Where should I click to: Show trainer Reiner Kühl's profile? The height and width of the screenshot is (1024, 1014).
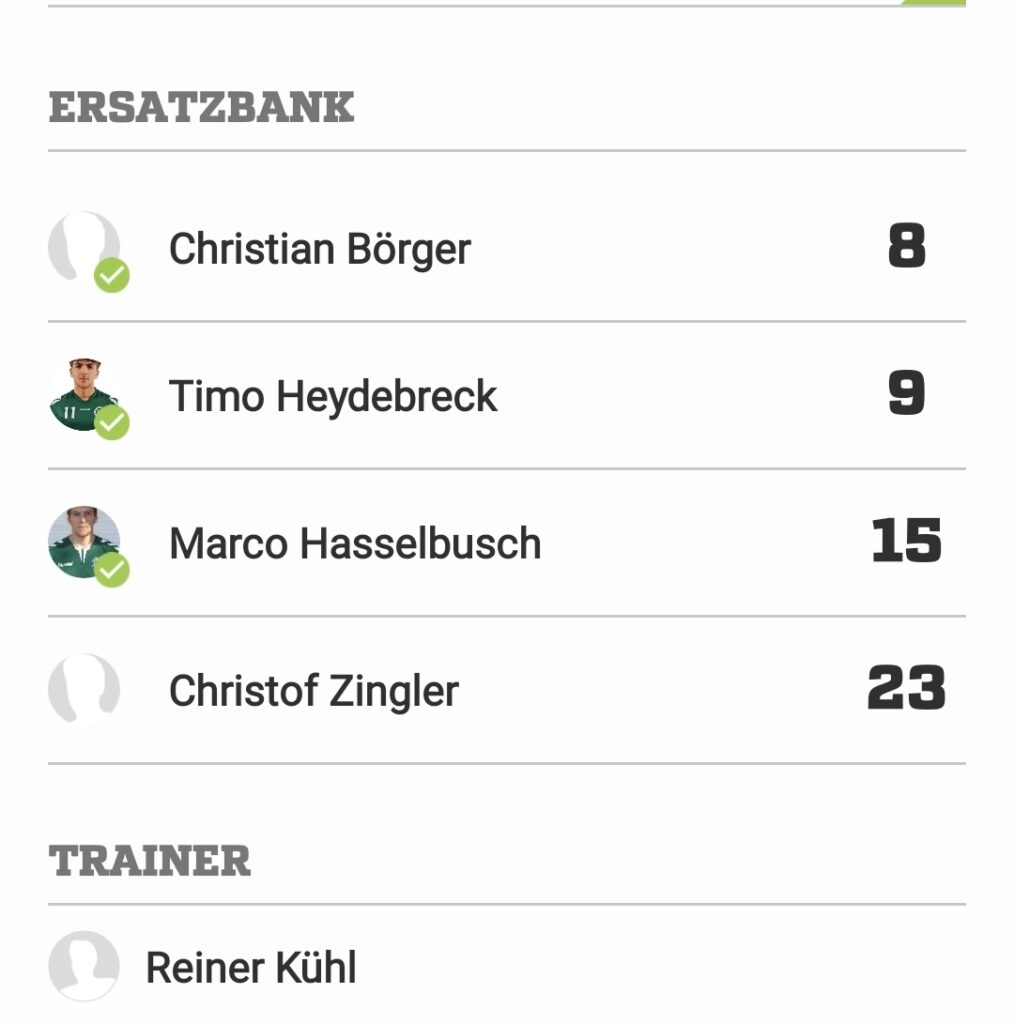pyautogui.click(x=251, y=968)
